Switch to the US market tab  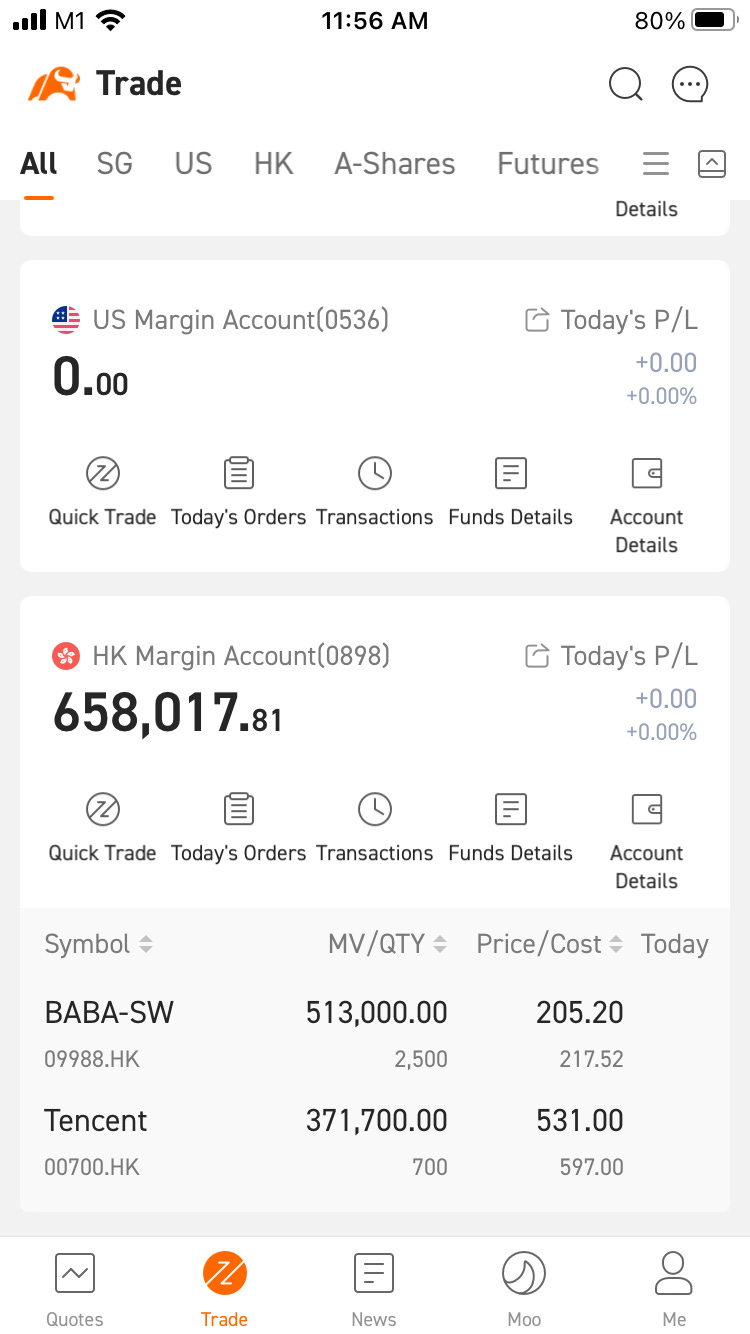[193, 164]
